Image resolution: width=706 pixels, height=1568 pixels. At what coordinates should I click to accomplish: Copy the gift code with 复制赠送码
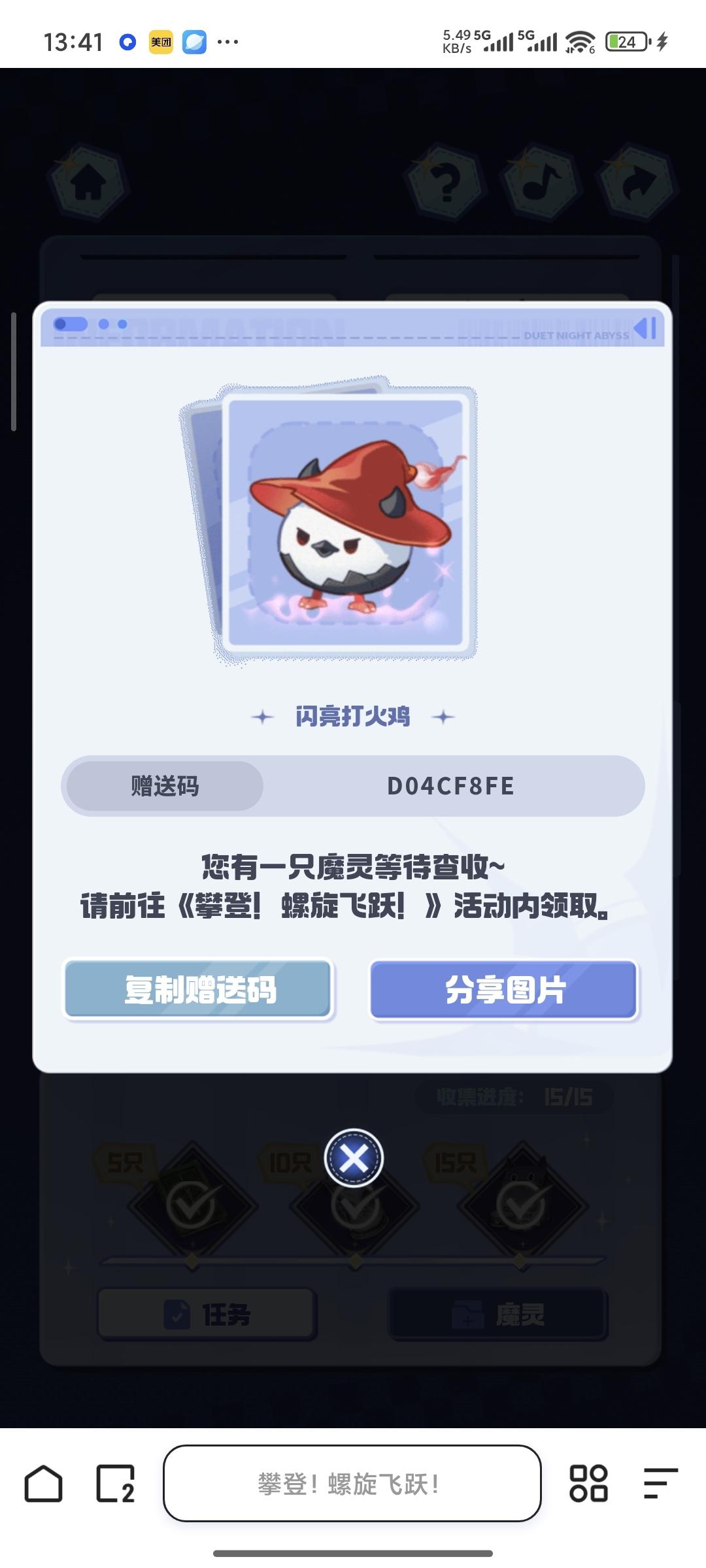tap(199, 989)
